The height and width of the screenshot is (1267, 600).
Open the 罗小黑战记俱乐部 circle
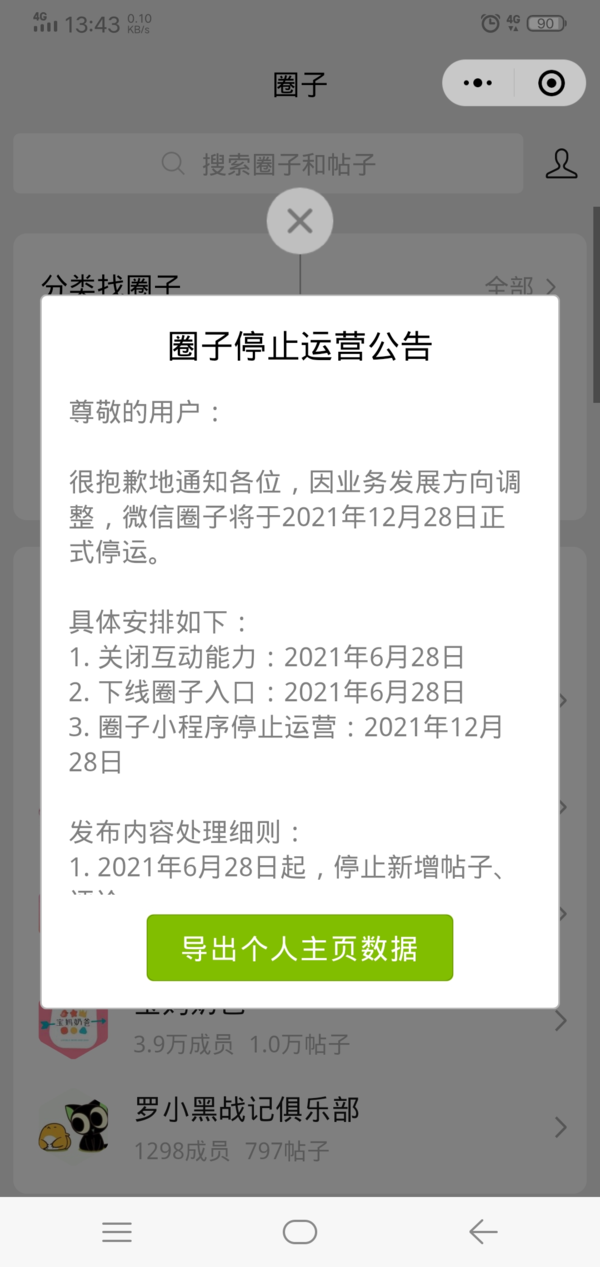coord(300,1127)
